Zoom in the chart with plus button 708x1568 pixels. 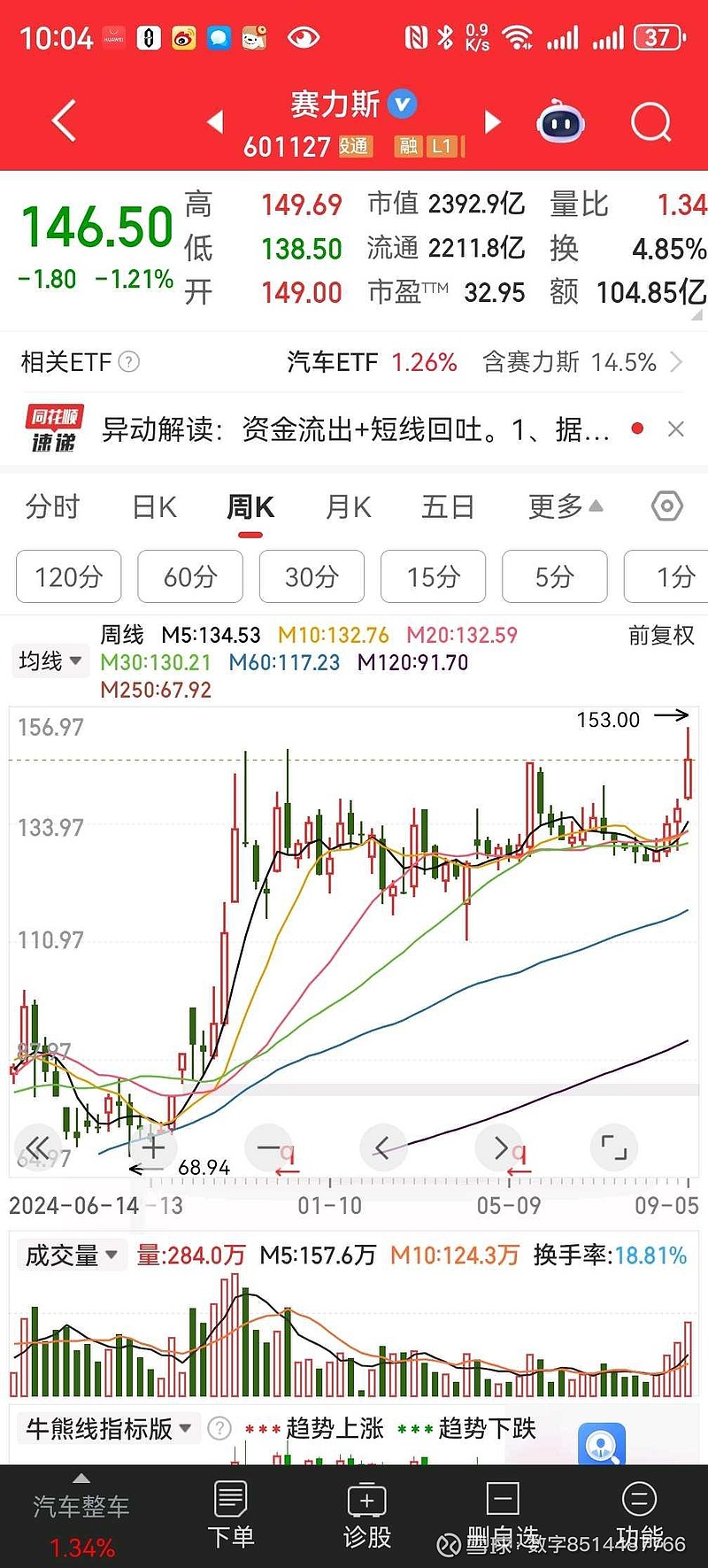pos(153,1147)
